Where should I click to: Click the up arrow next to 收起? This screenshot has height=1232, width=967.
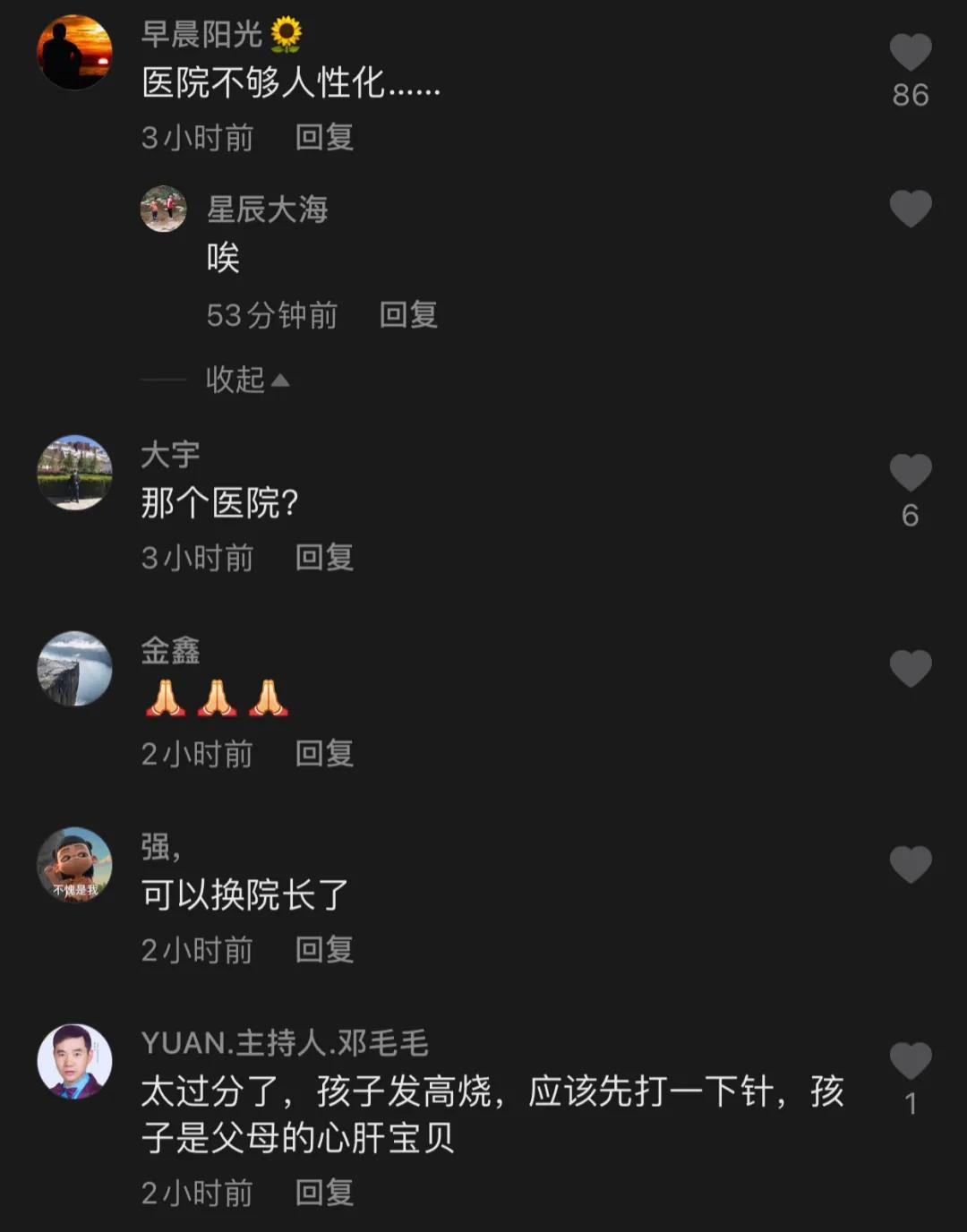281,379
